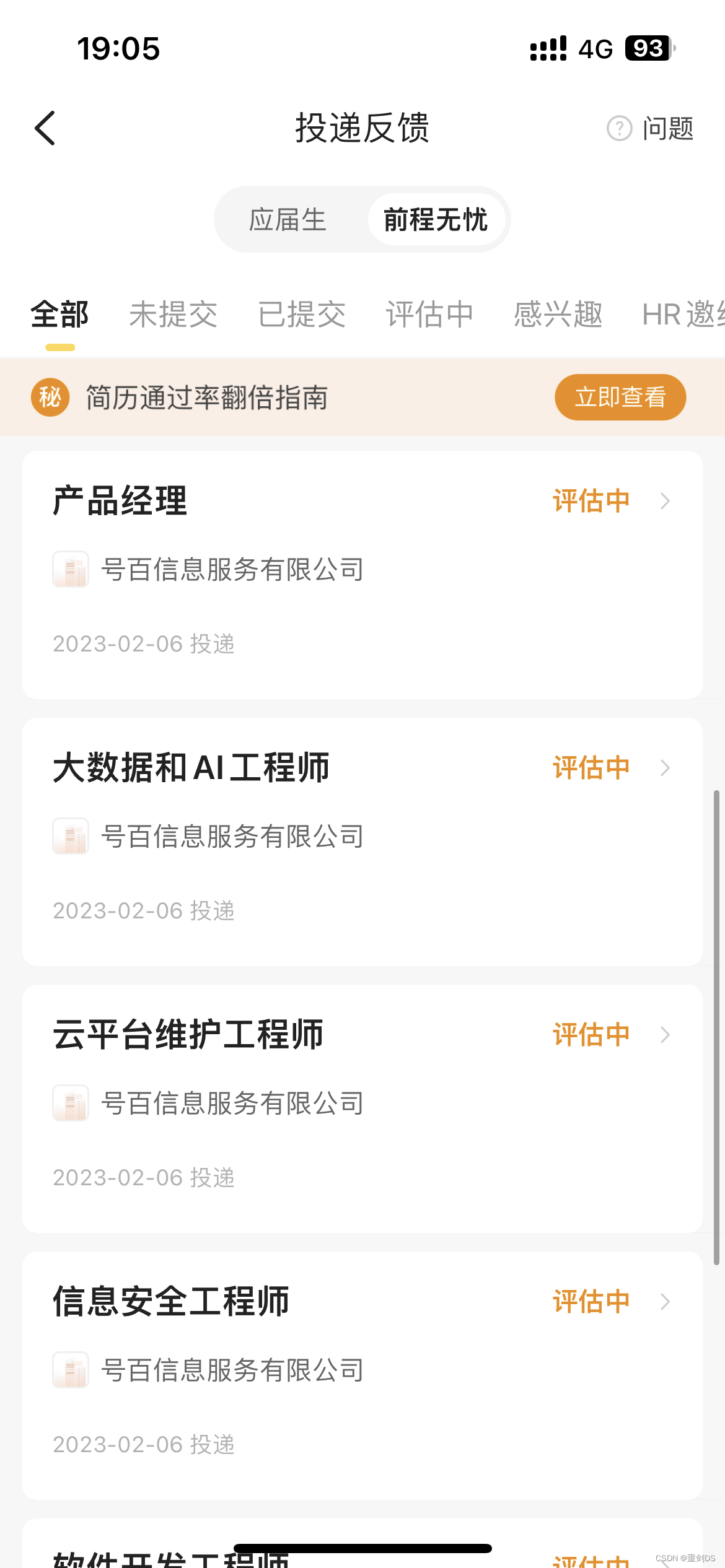Open the 大数据和AI工程师 application
725x1568 pixels.
[x=362, y=841]
